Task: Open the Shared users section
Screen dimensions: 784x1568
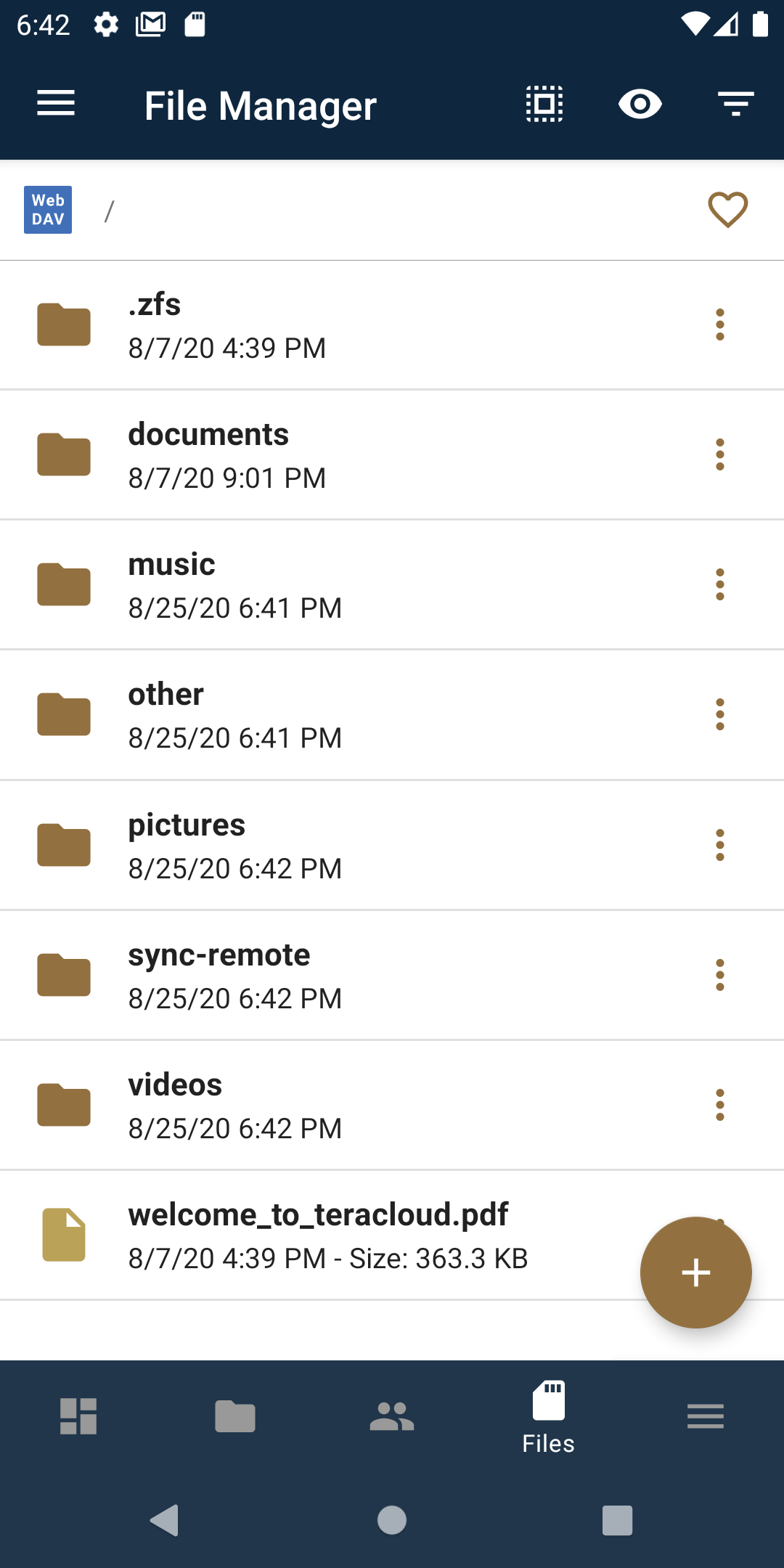Action: 392,1414
